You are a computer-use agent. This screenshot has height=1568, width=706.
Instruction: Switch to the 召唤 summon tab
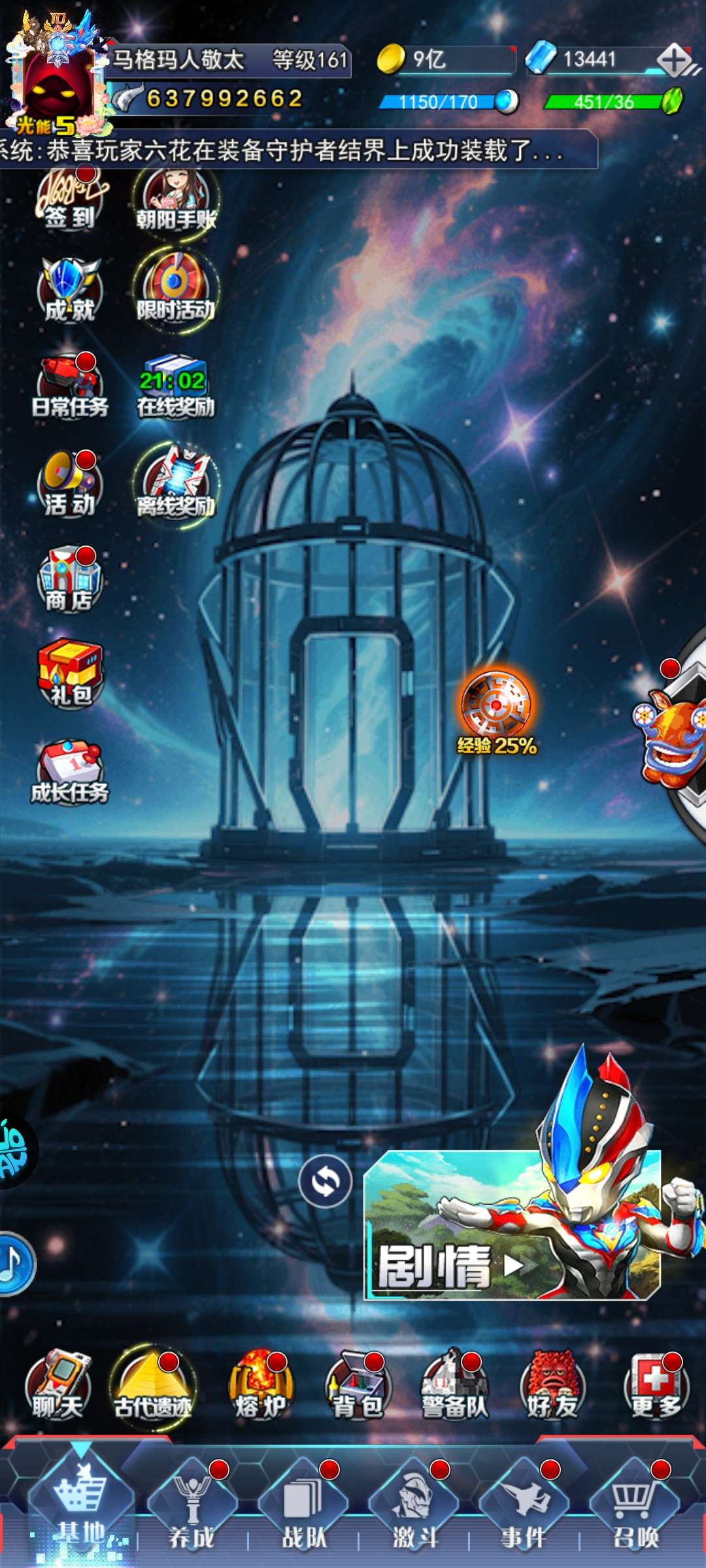(634, 1511)
